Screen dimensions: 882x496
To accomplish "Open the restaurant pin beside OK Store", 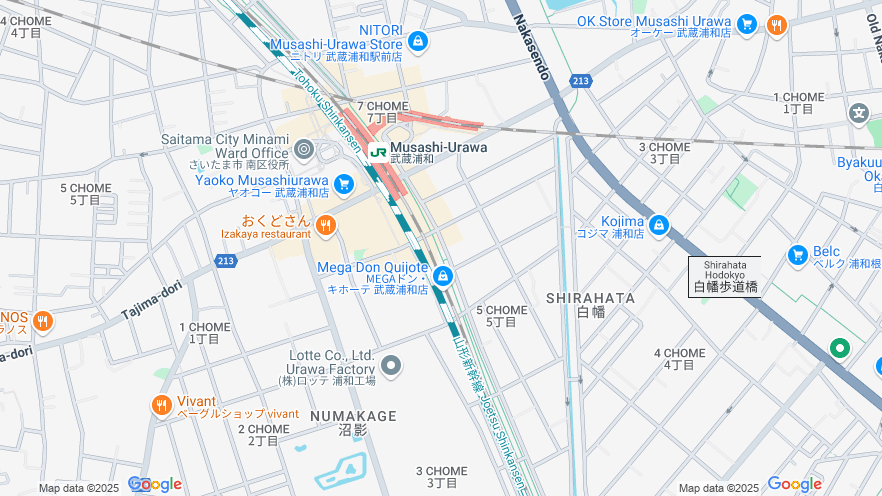I will coord(777,25).
